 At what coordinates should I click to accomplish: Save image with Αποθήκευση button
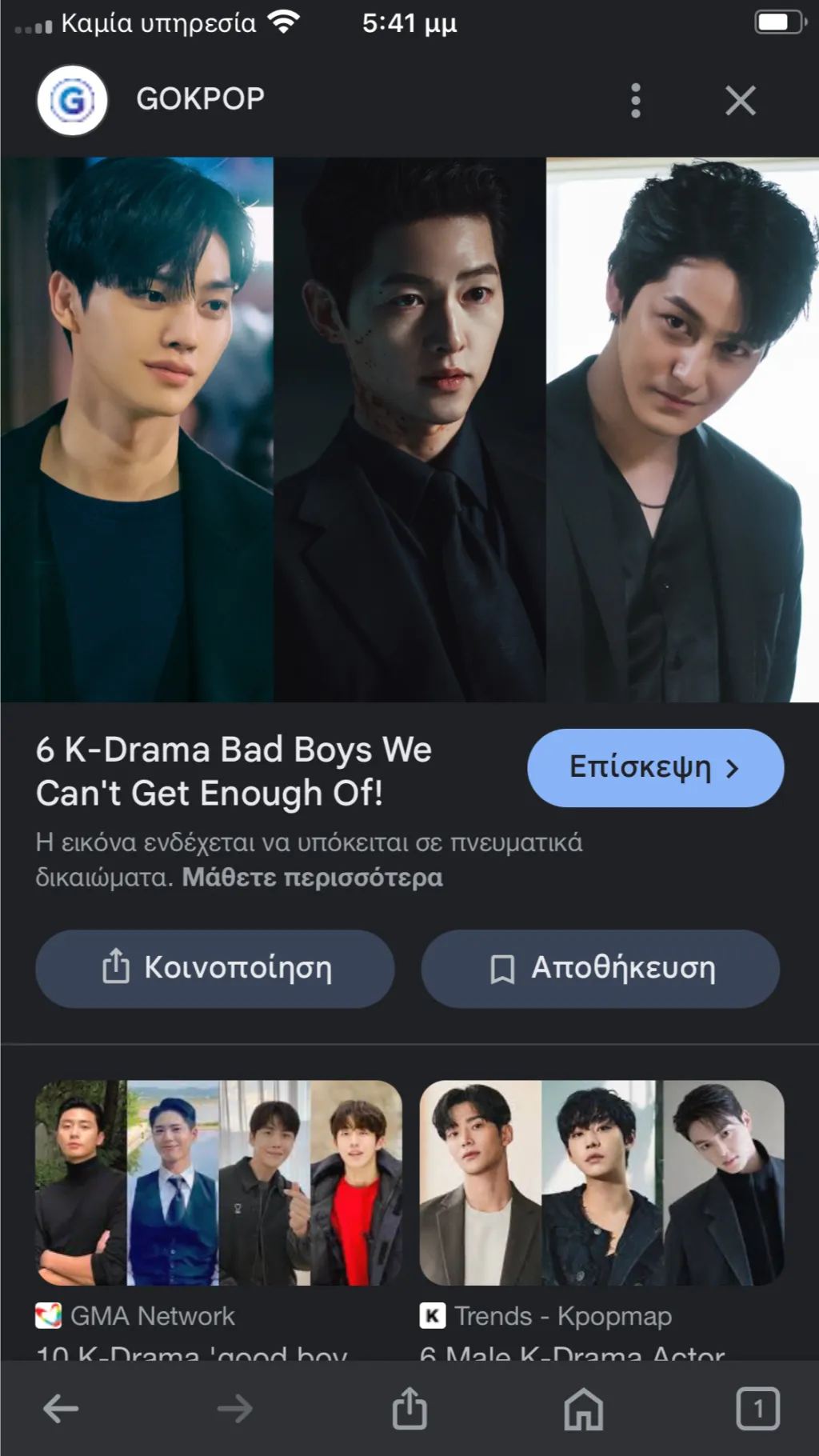[601, 968]
